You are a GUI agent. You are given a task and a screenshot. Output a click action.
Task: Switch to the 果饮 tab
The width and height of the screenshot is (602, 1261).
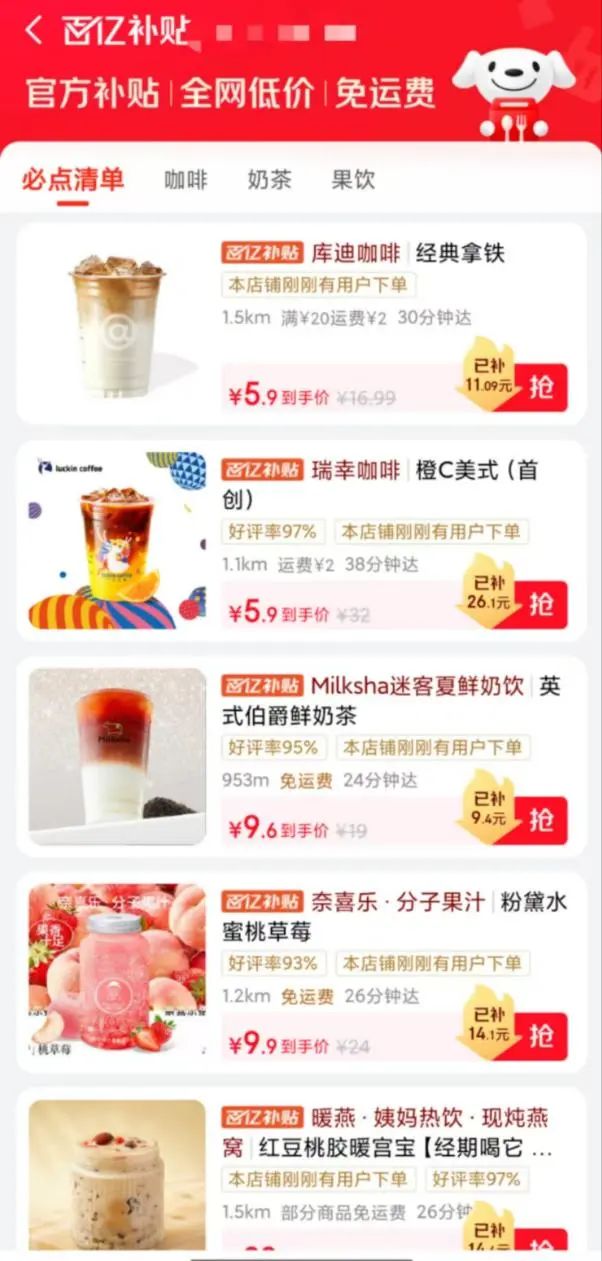pyautogui.click(x=353, y=180)
